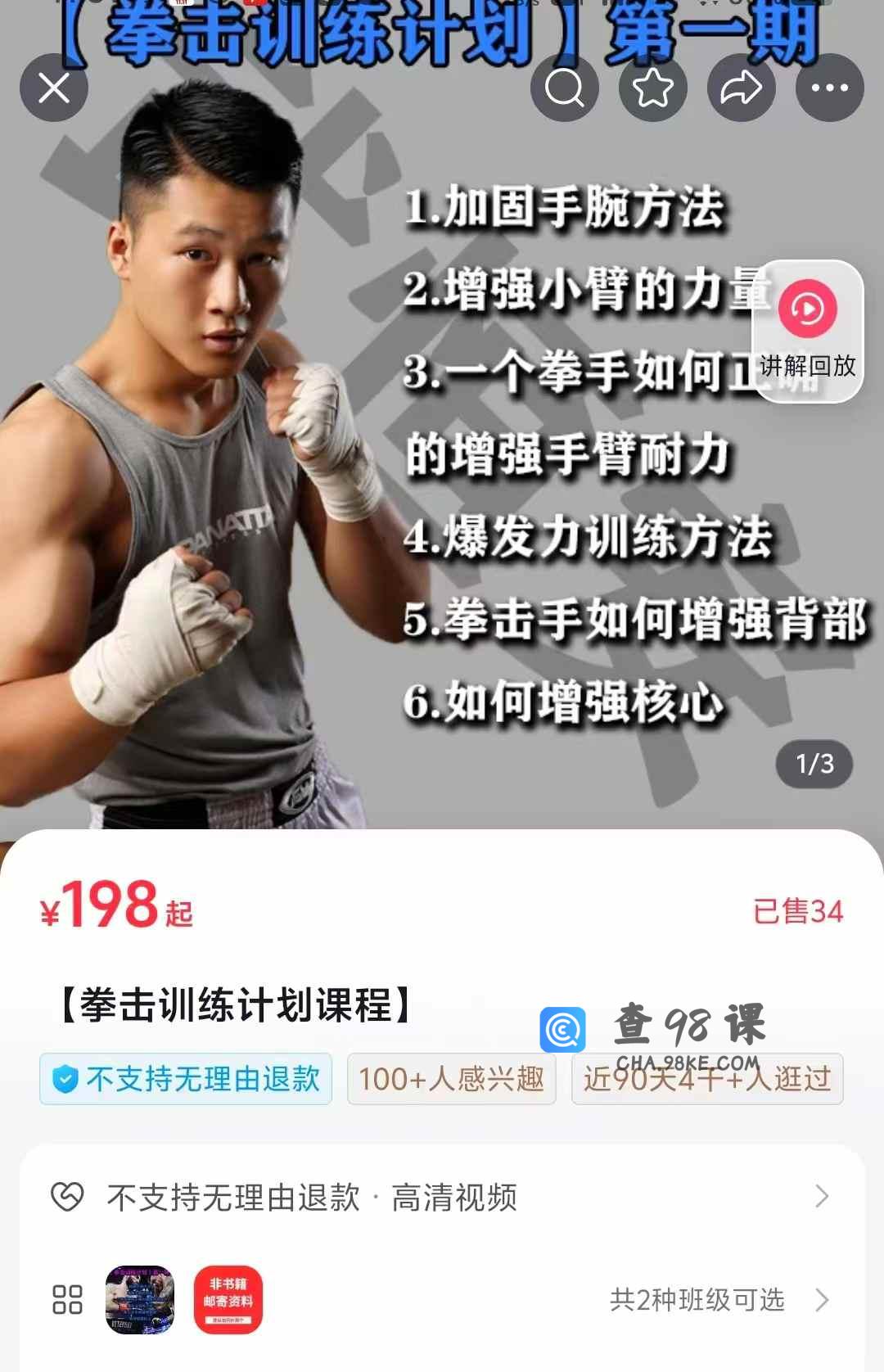Open search with the magnifier icon
The height and width of the screenshot is (1372, 884).
click(x=565, y=88)
